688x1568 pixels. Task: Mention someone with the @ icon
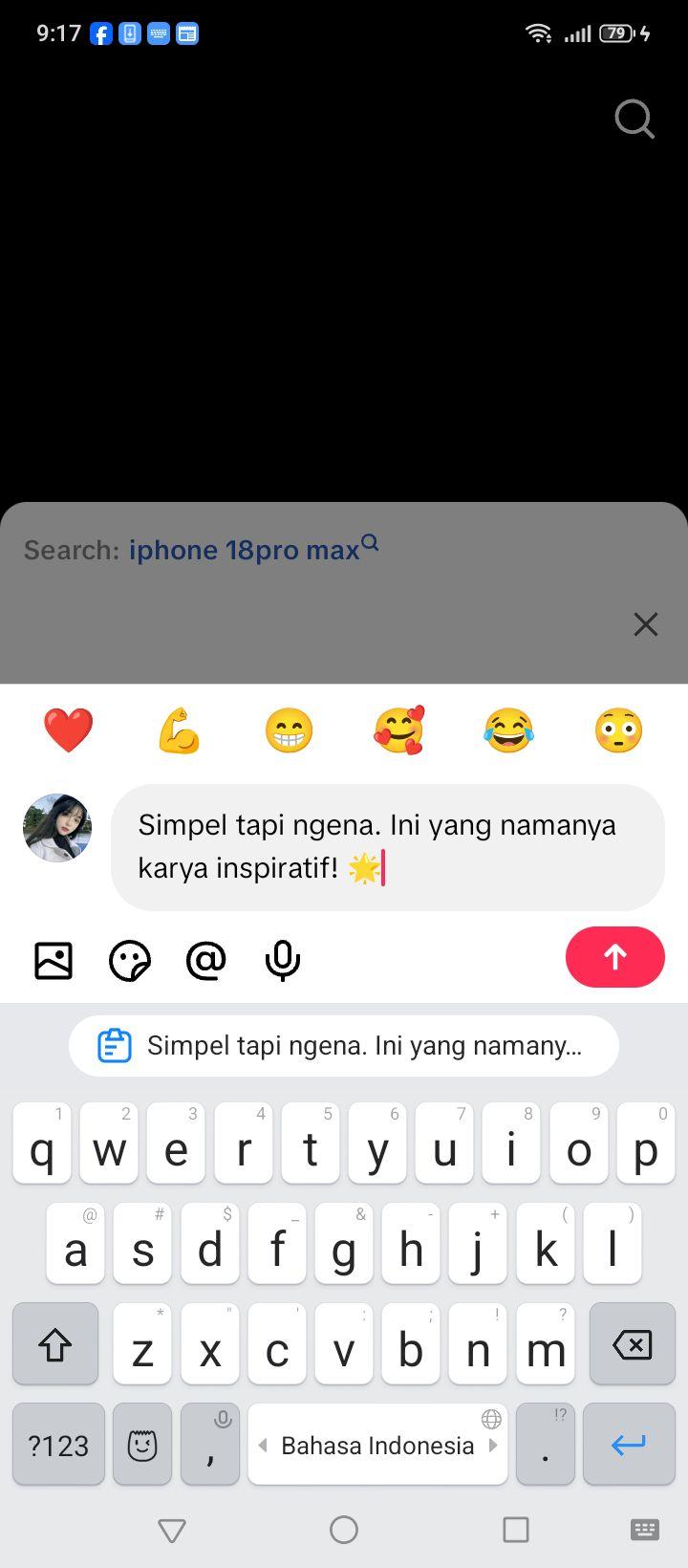pyautogui.click(x=206, y=960)
